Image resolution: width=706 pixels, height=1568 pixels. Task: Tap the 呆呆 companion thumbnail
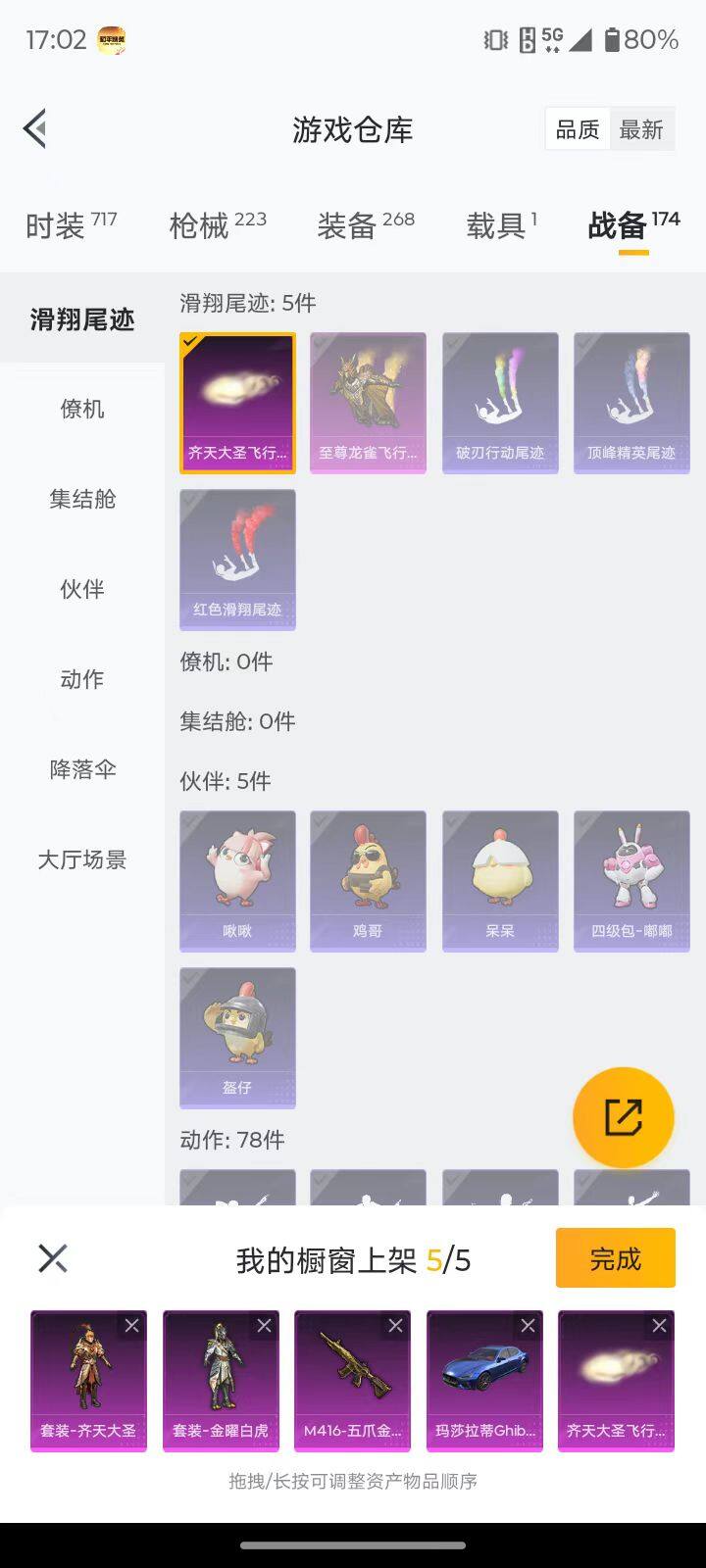(500, 880)
